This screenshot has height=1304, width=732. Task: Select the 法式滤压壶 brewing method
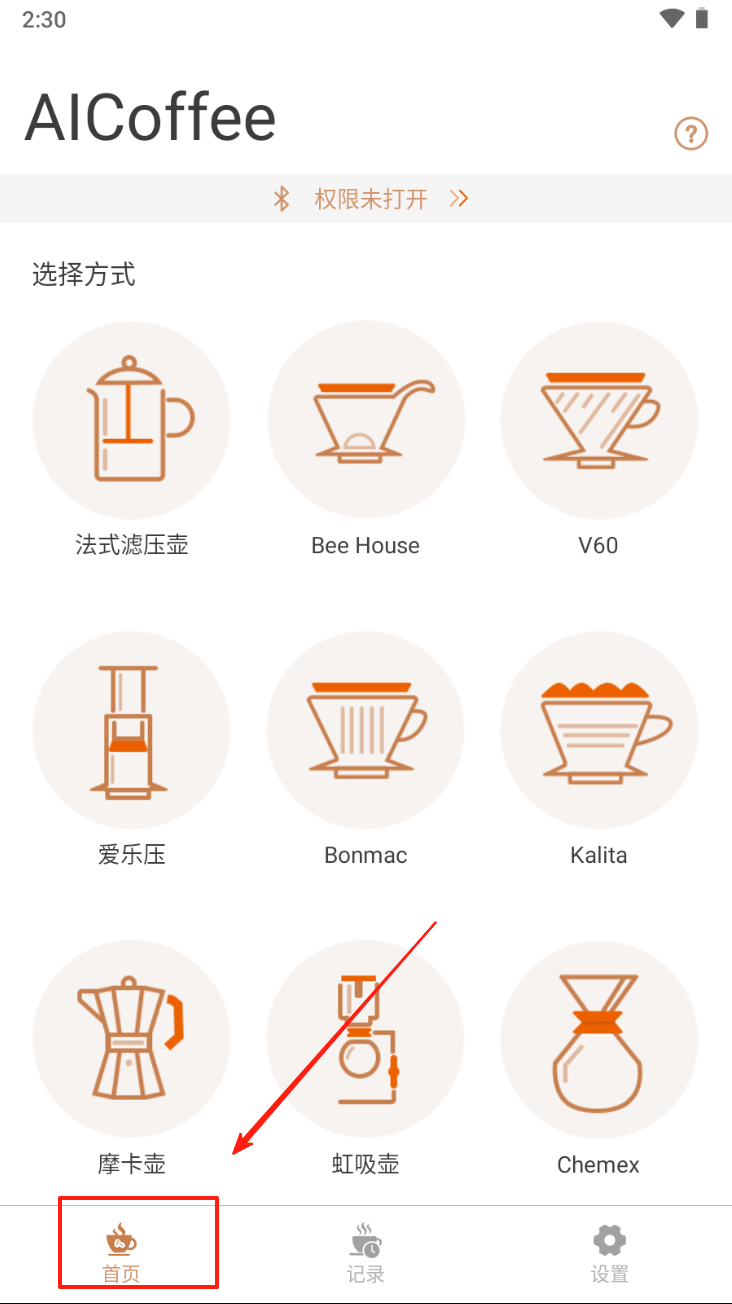click(132, 439)
